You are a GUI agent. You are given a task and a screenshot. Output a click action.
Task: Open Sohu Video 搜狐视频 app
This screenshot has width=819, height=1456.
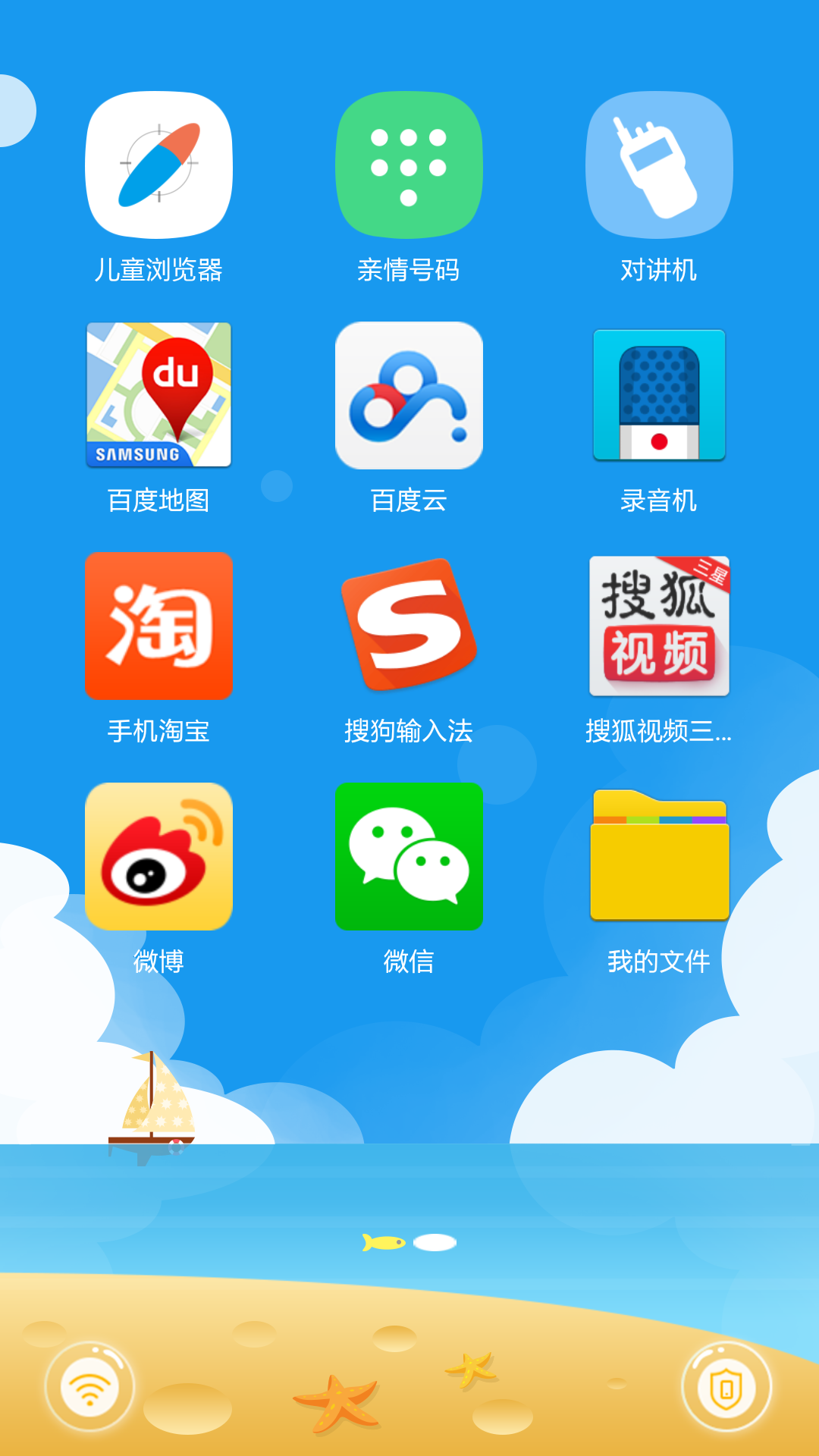click(x=659, y=626)
